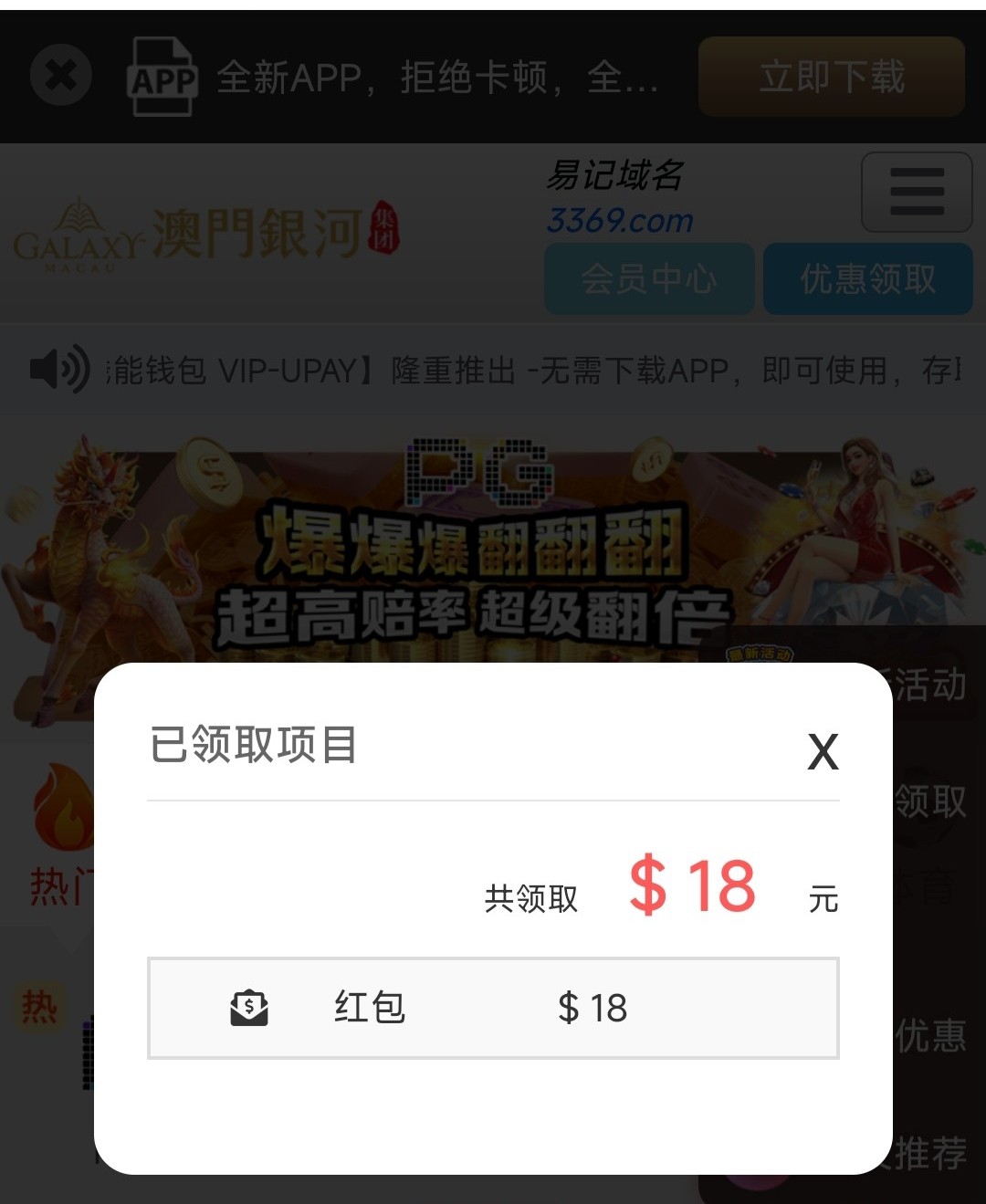The height and width of the screenshot is (1204, 986).
Task: Tap 立即下载 to download the app
Action: pyautogui.click(x=831, y=77)
